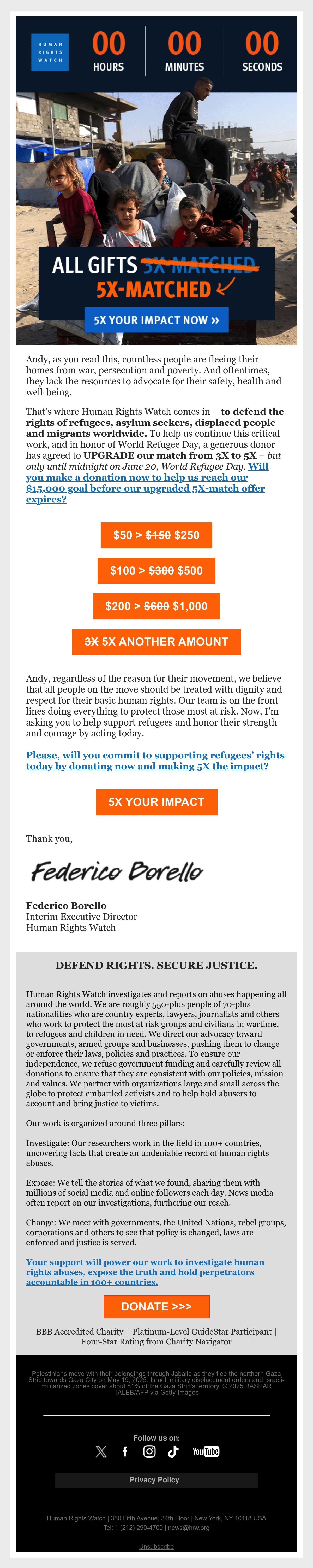
Task: Tap the orange 5X YOUR IMPACT button
Action: pos(156,802)
